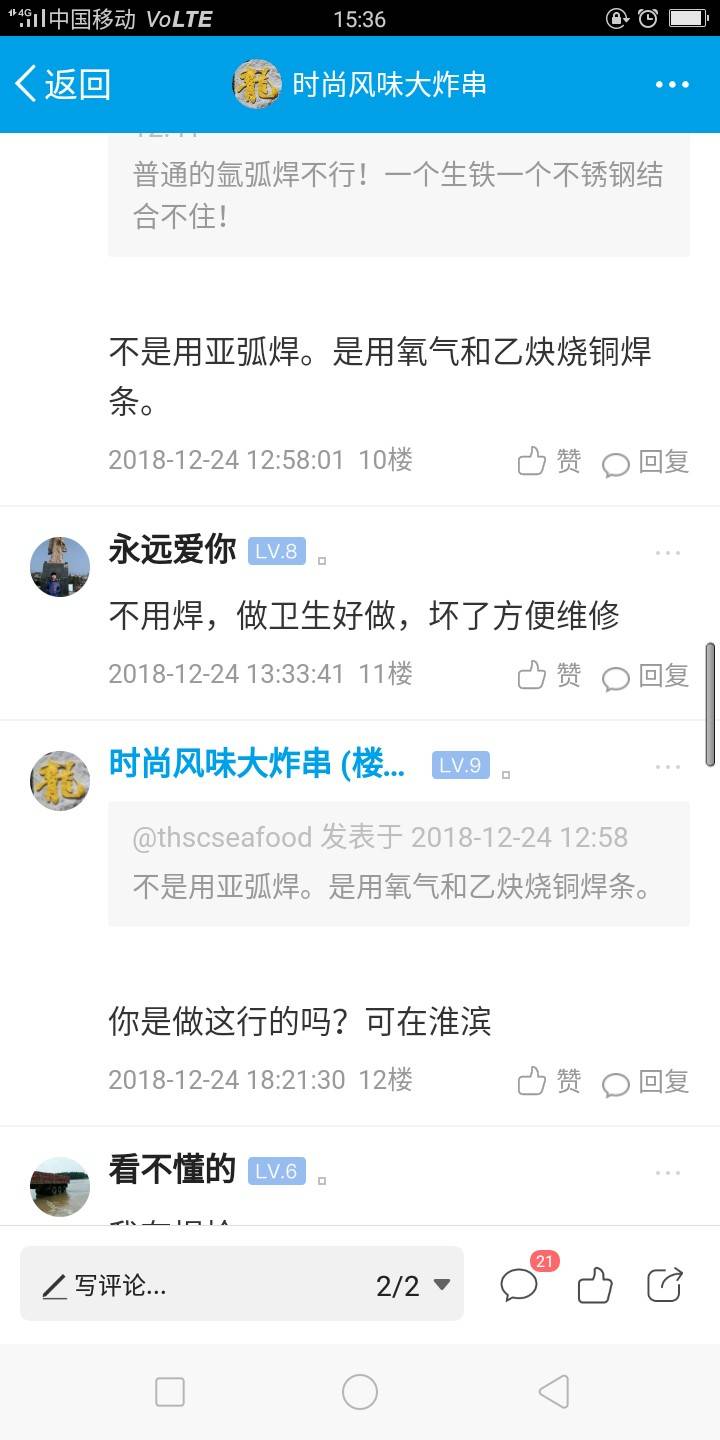
Task: Open 永远爱你's profile avatar
Action: click(x=60, y=566)
